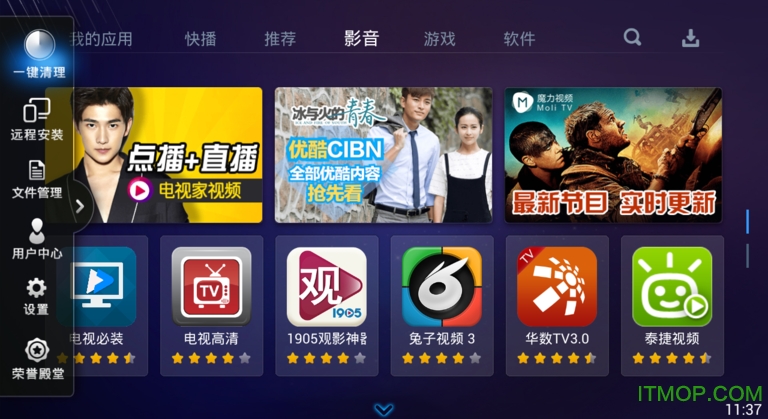
Task: Open 设置 settings
Action: [37, 296]
